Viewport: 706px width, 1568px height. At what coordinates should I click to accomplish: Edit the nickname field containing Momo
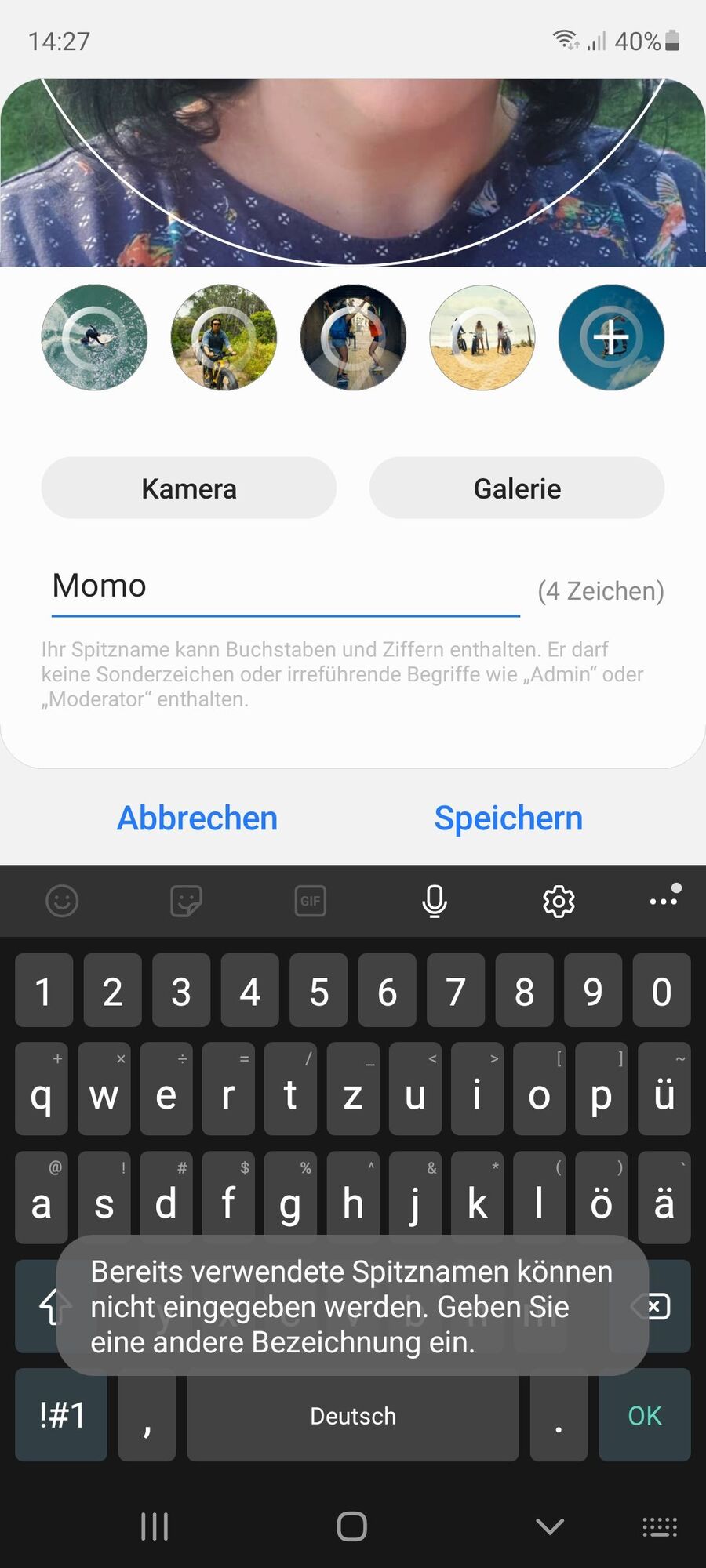tap(286, 587)
